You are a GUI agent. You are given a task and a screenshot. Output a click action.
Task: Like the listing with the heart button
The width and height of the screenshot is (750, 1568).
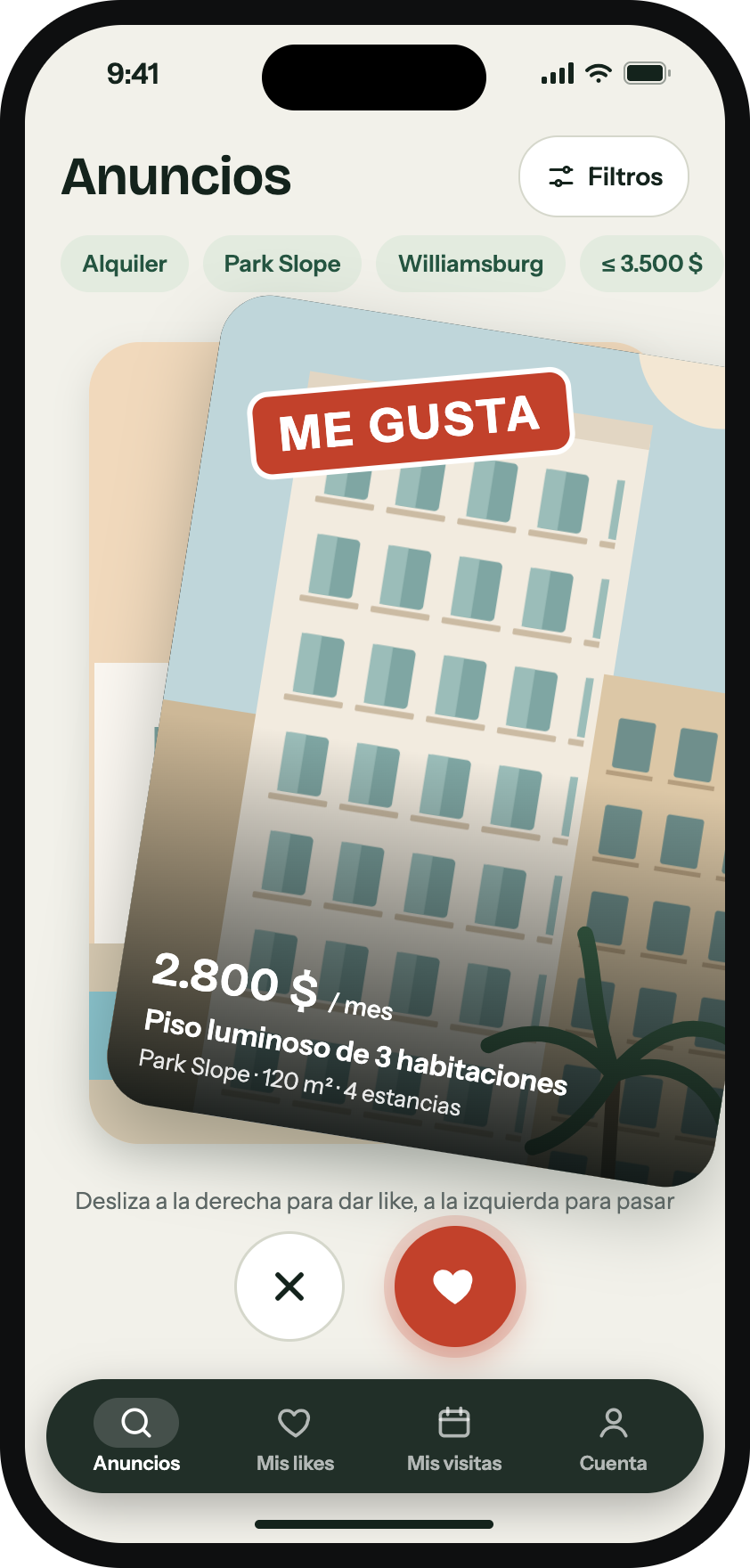tap(455, 1286)
